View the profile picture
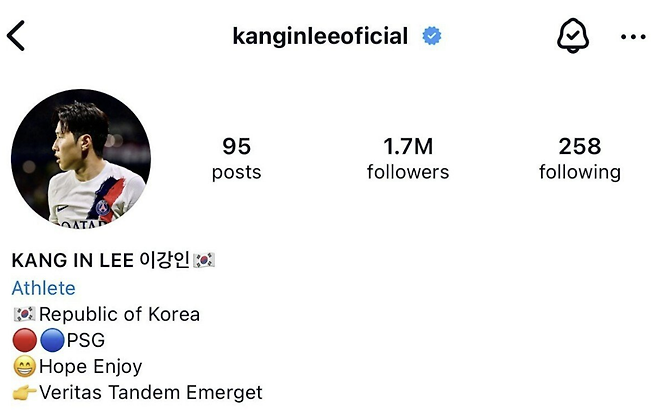The height and width of the screenshot is (413, 658). coord(81,159)
